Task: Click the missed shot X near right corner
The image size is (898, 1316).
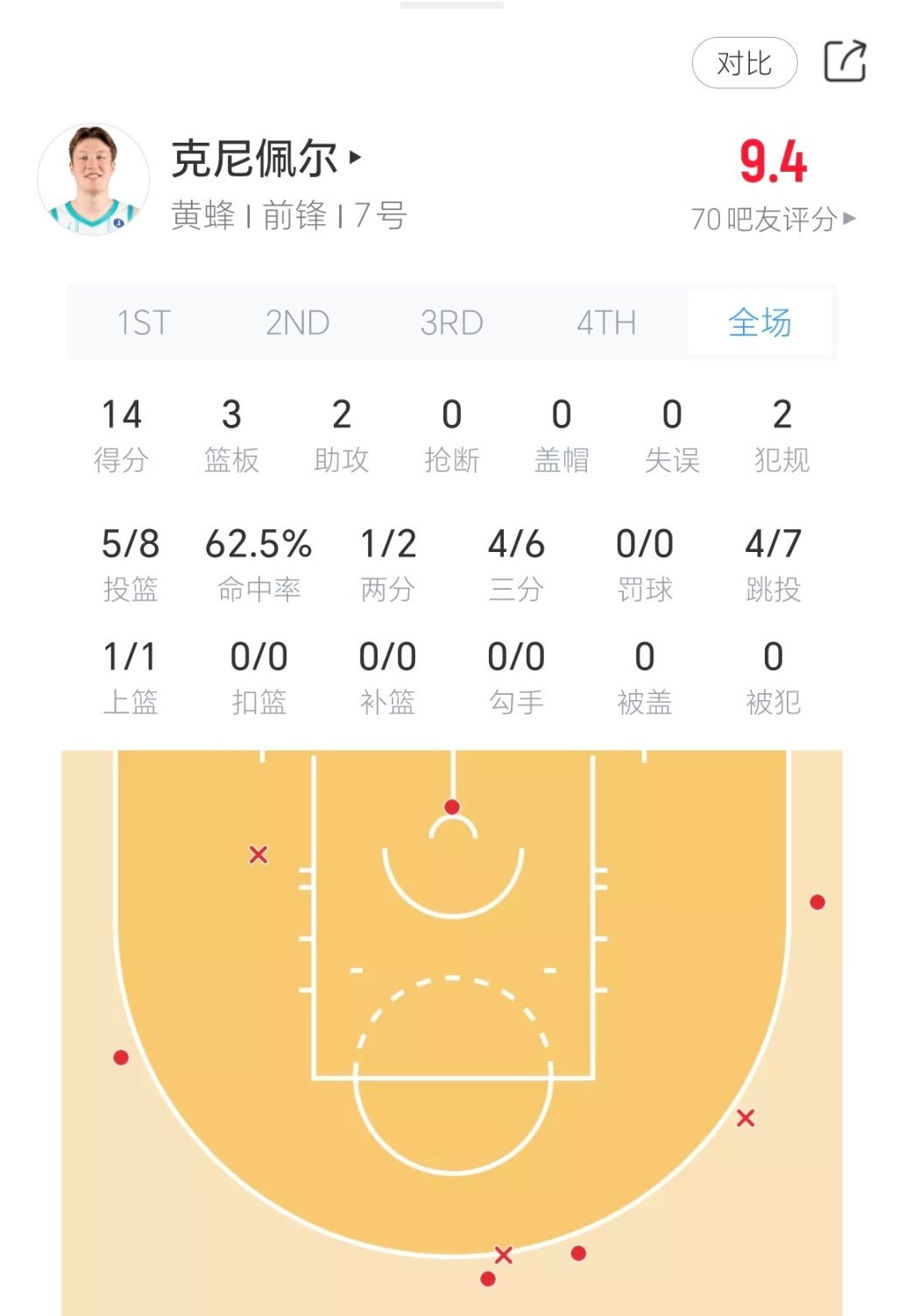Action: tap(746, 1116)
